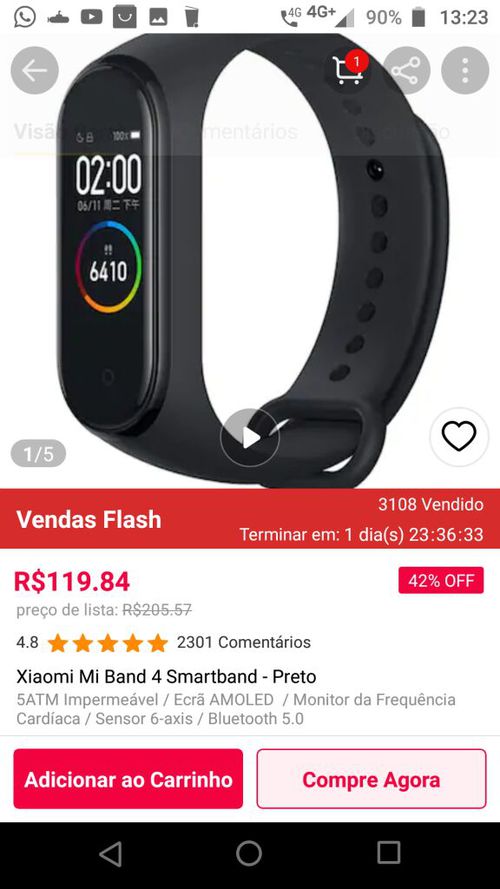Add Mi Band 4 to wishlist heart

pos(459,437)
